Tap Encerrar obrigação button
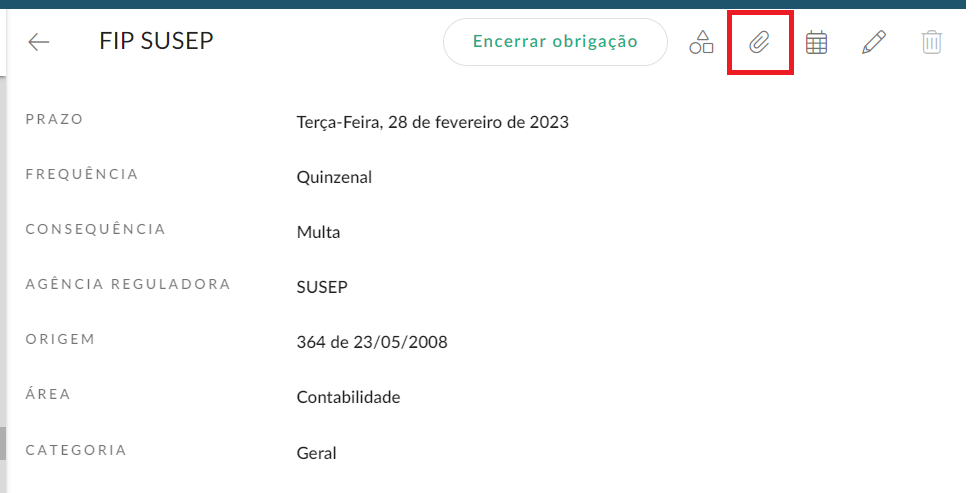This screenshot has height=493, width=980. pos(555,42)
